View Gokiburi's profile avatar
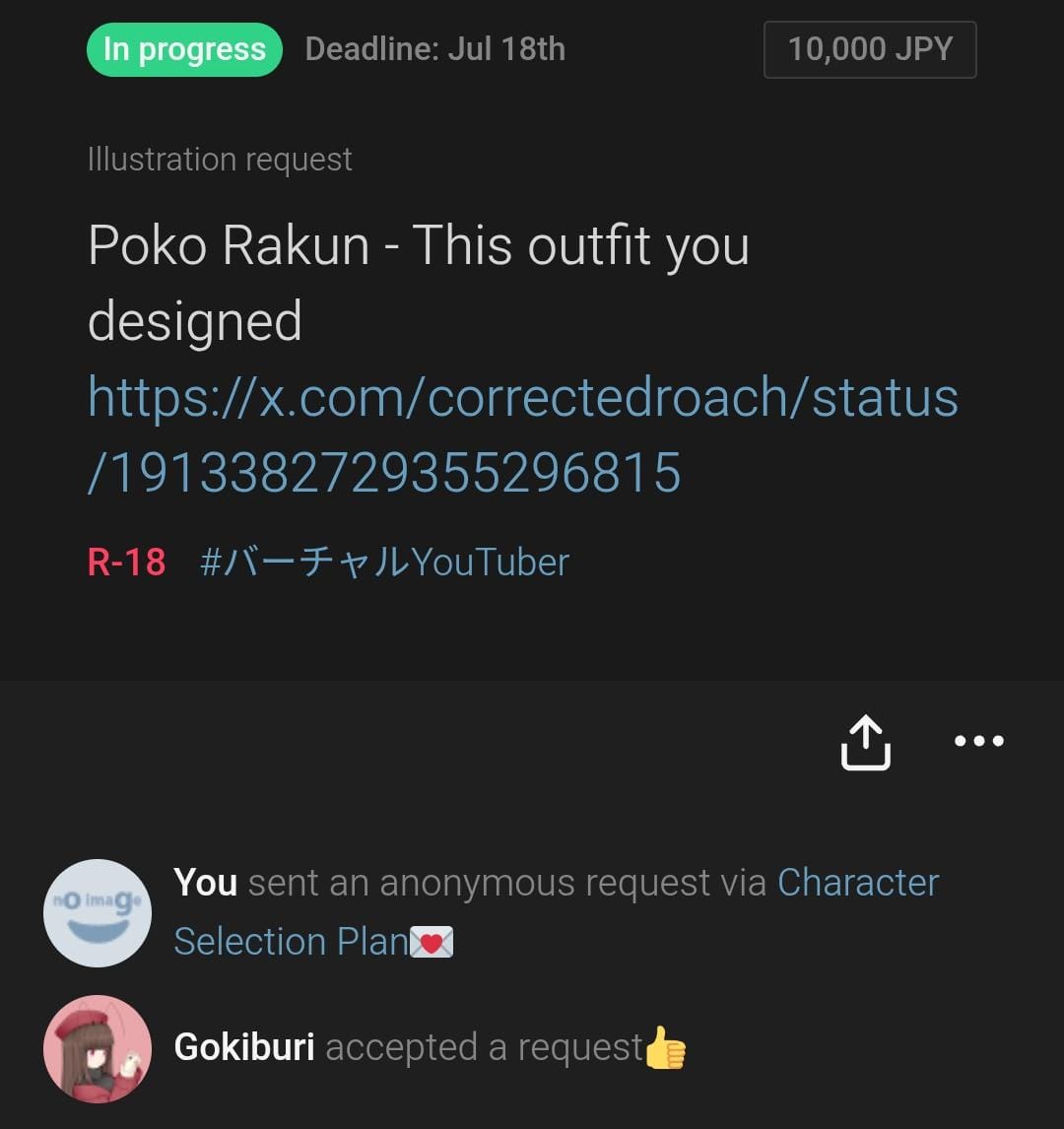Viewport: 1064px width, 1129px height. [97, 1048]
